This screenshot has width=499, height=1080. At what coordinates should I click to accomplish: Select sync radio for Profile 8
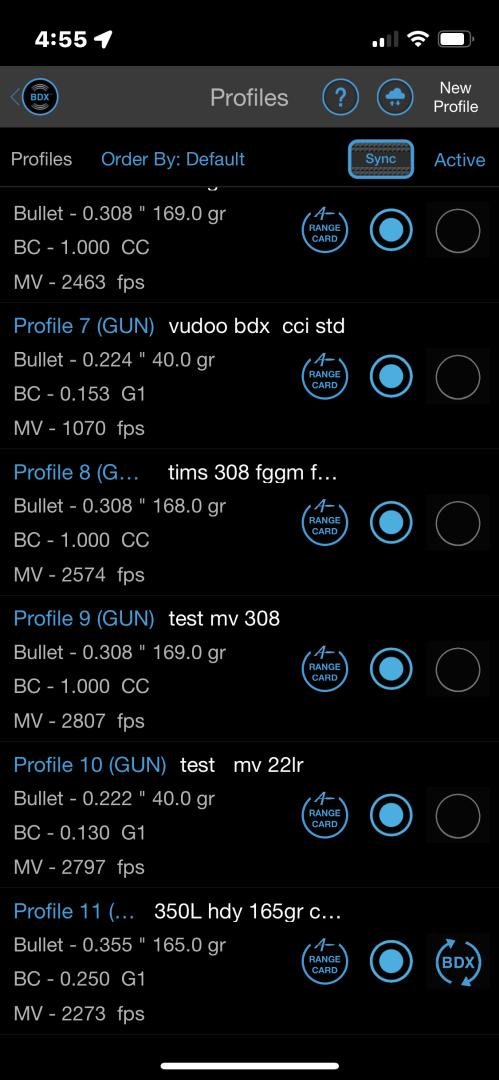(391, 523)
